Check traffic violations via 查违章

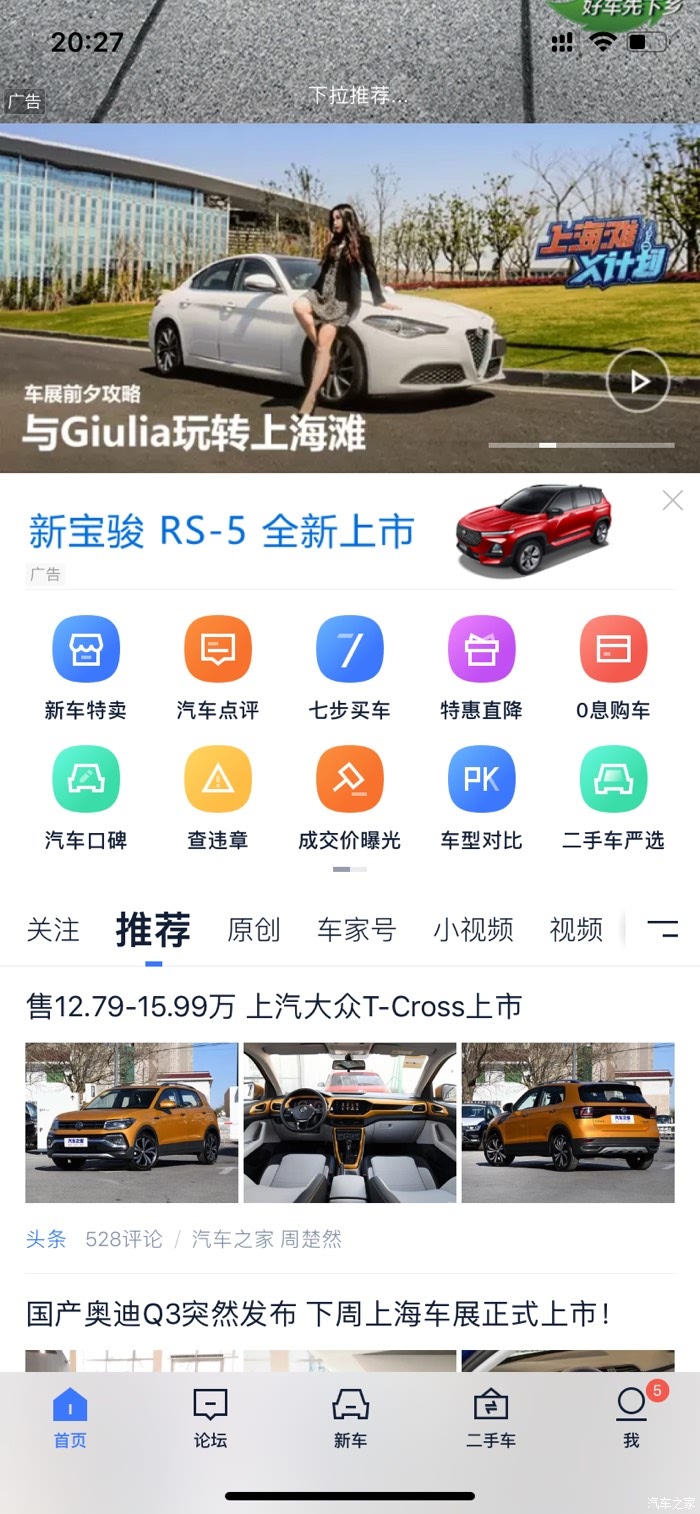point(218,798)
